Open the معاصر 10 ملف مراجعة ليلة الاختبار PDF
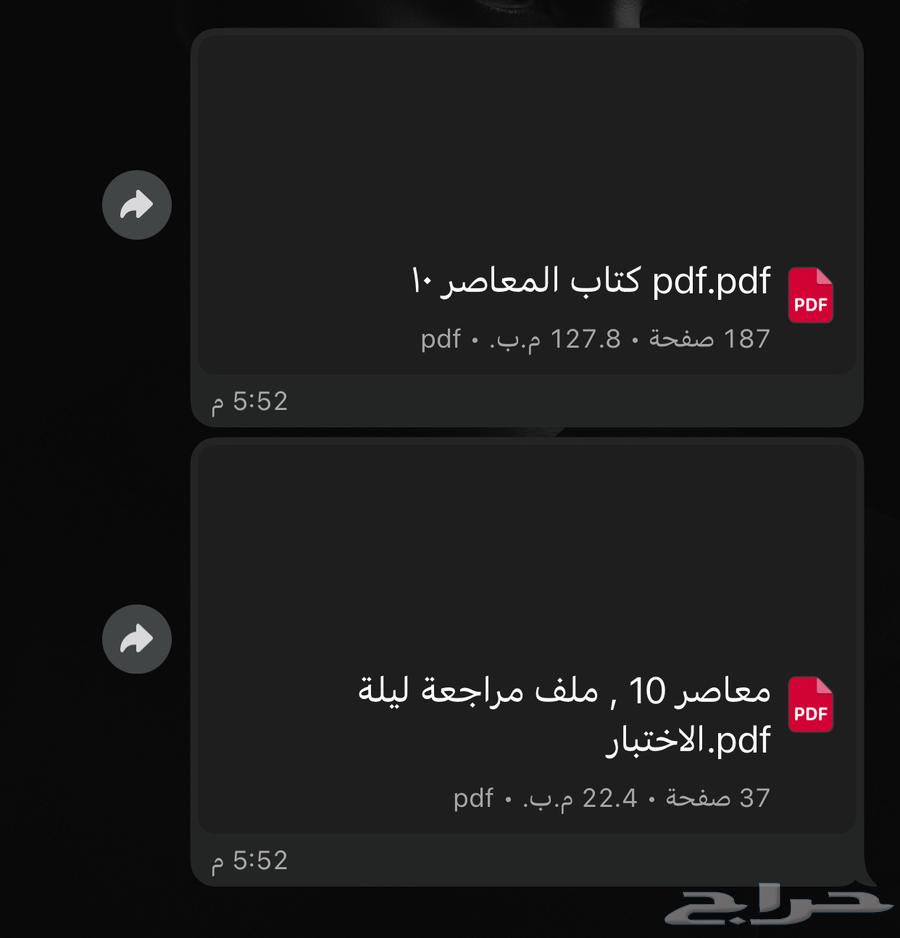This screenshot has width=900, height=938. (565, 714)
